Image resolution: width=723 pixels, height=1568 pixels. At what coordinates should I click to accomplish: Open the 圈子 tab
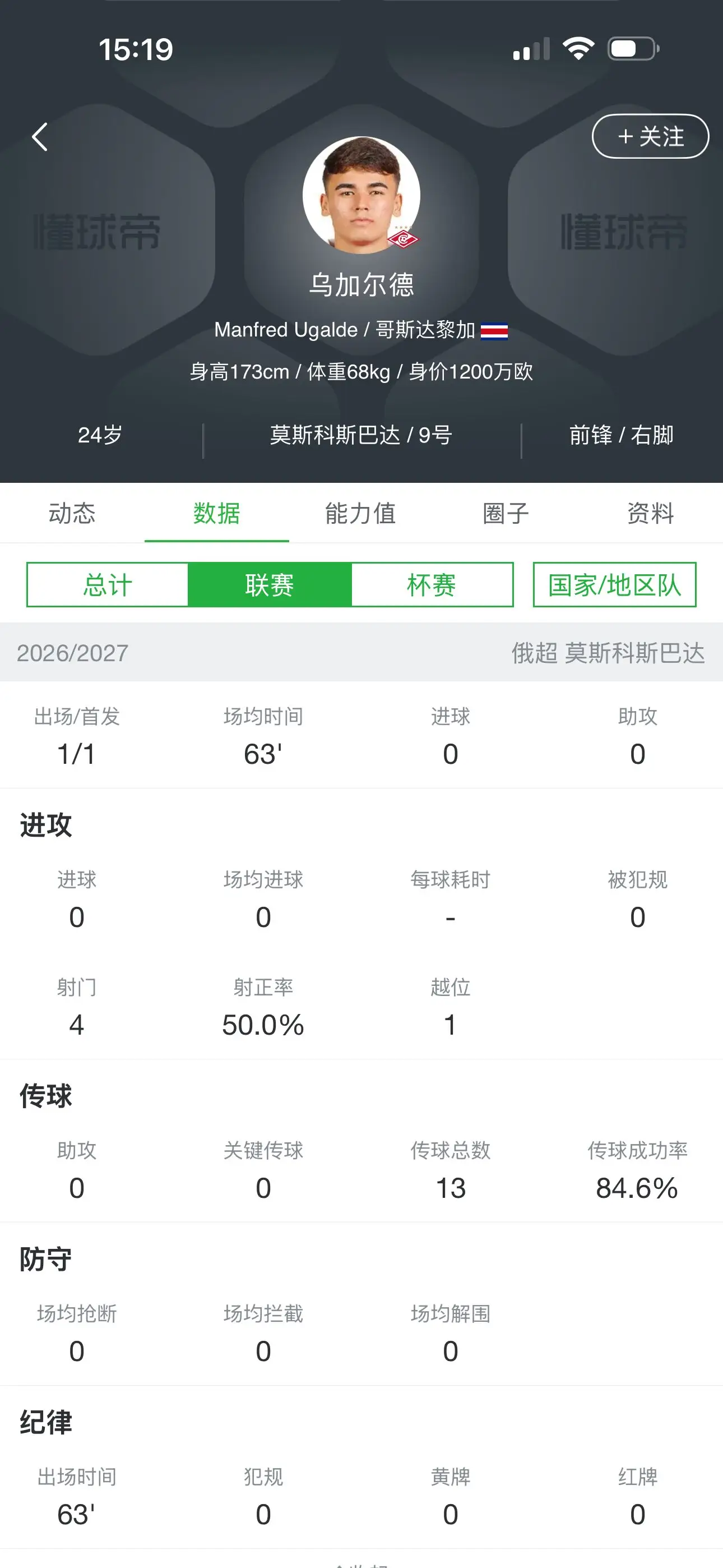[x=506, y=513]
